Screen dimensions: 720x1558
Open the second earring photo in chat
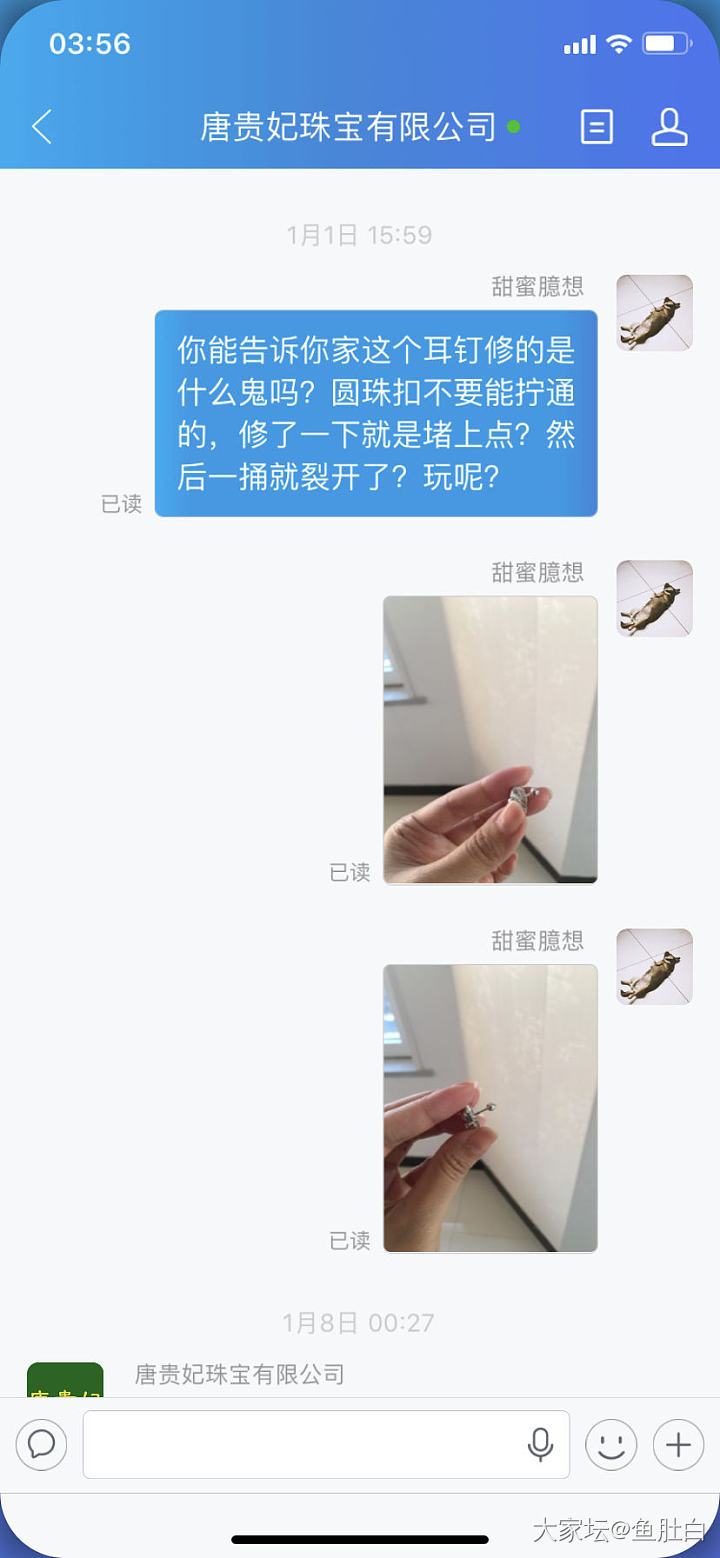(490, 1108)
